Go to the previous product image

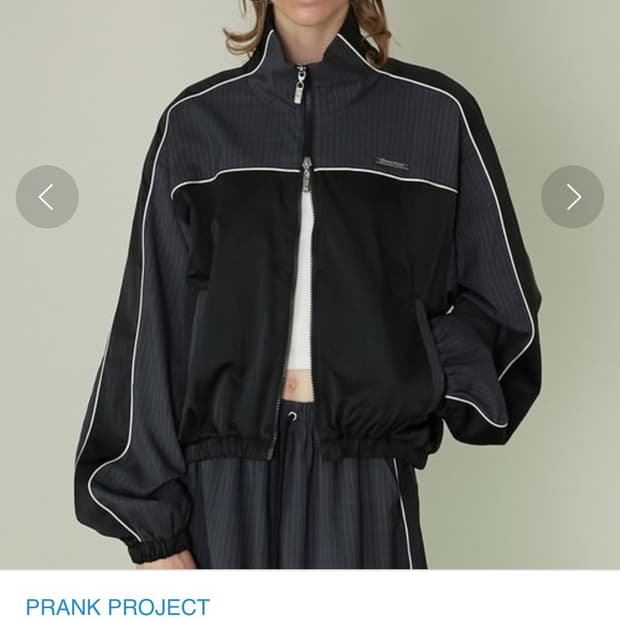47,197
